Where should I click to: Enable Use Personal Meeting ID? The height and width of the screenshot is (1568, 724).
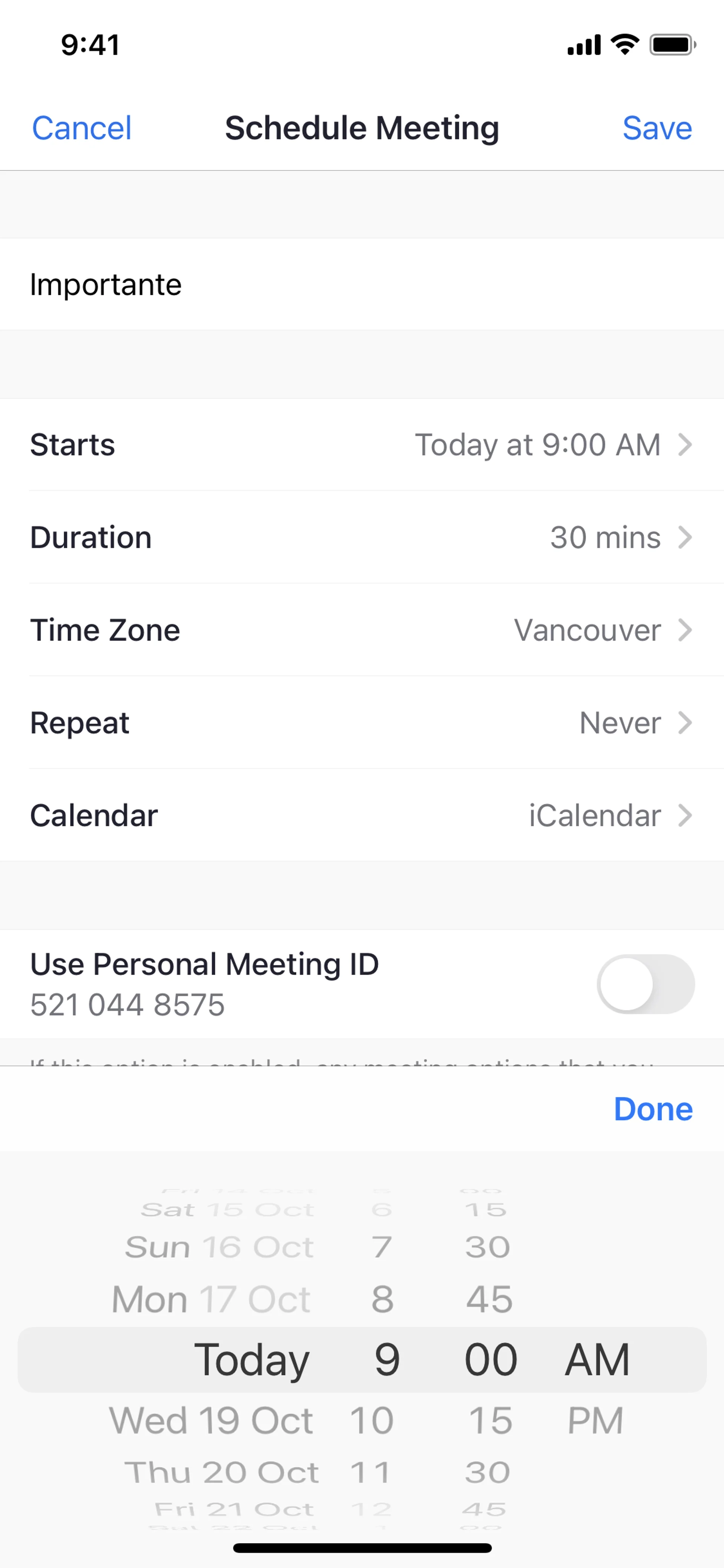645,984
